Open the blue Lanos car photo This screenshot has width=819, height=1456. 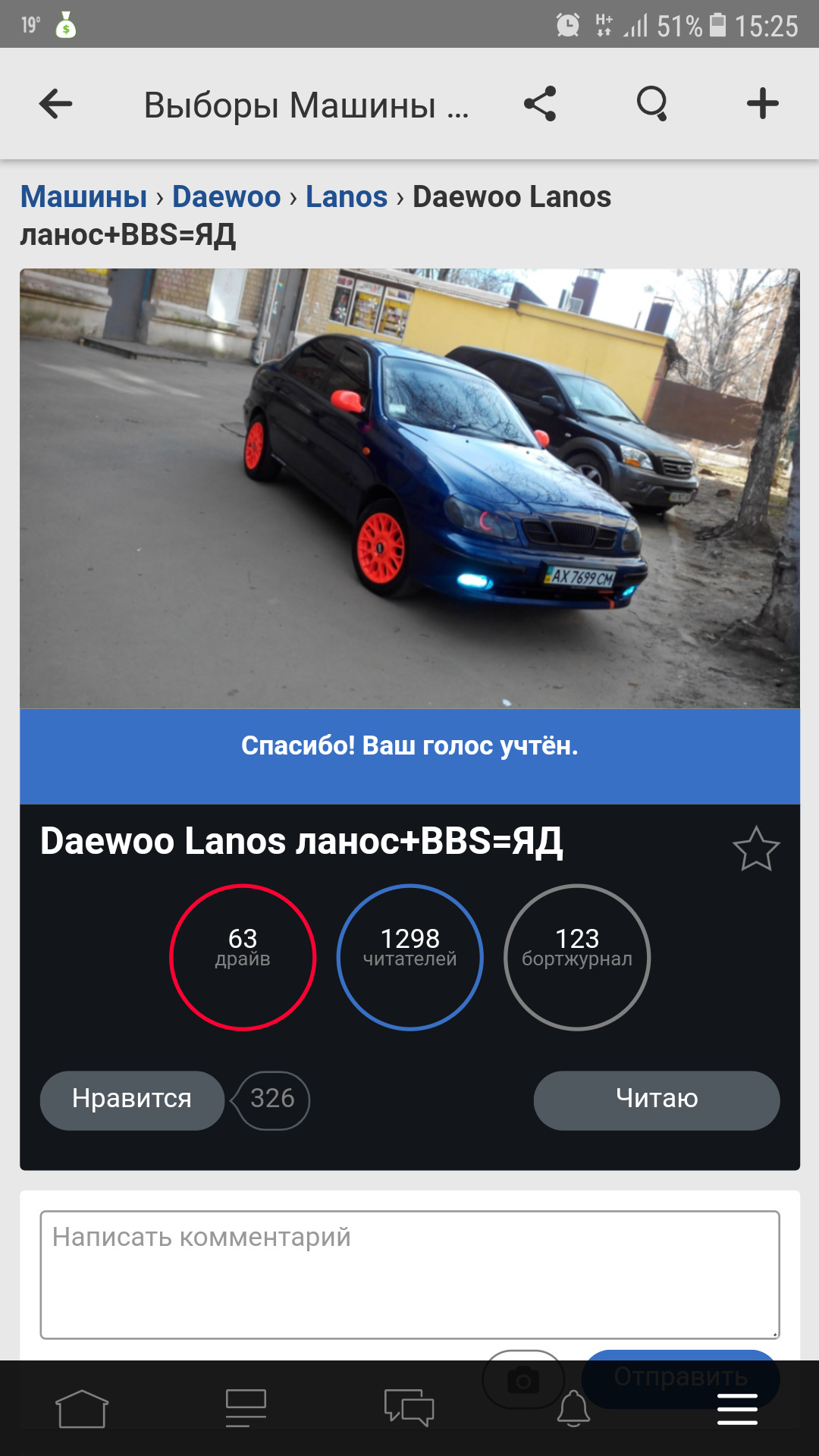pyautogui.click(x=409, y=488)
